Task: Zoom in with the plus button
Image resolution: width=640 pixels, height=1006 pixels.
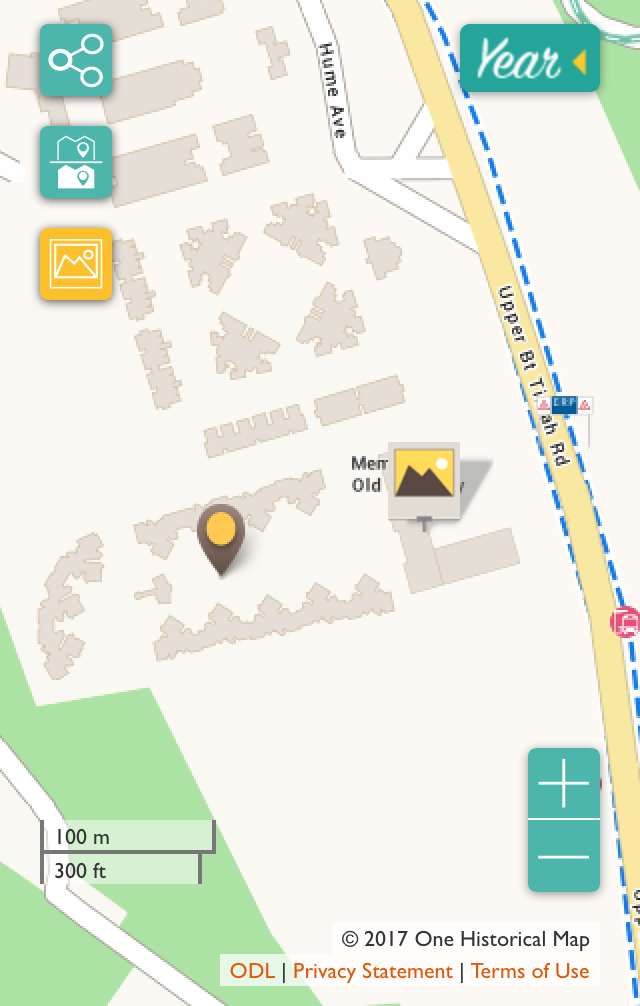Action: click(x=564, y=784)
